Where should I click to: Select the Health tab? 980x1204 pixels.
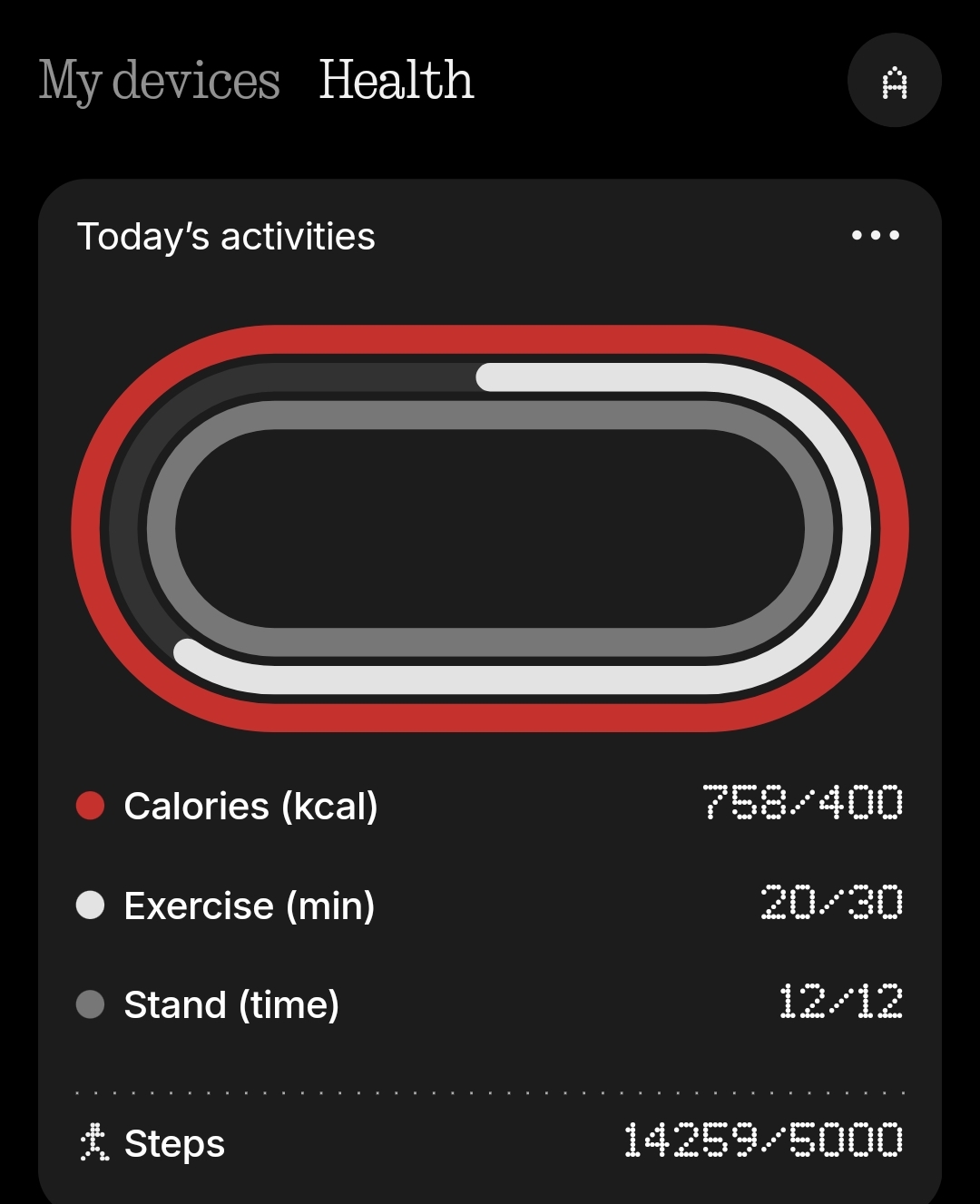397,80
